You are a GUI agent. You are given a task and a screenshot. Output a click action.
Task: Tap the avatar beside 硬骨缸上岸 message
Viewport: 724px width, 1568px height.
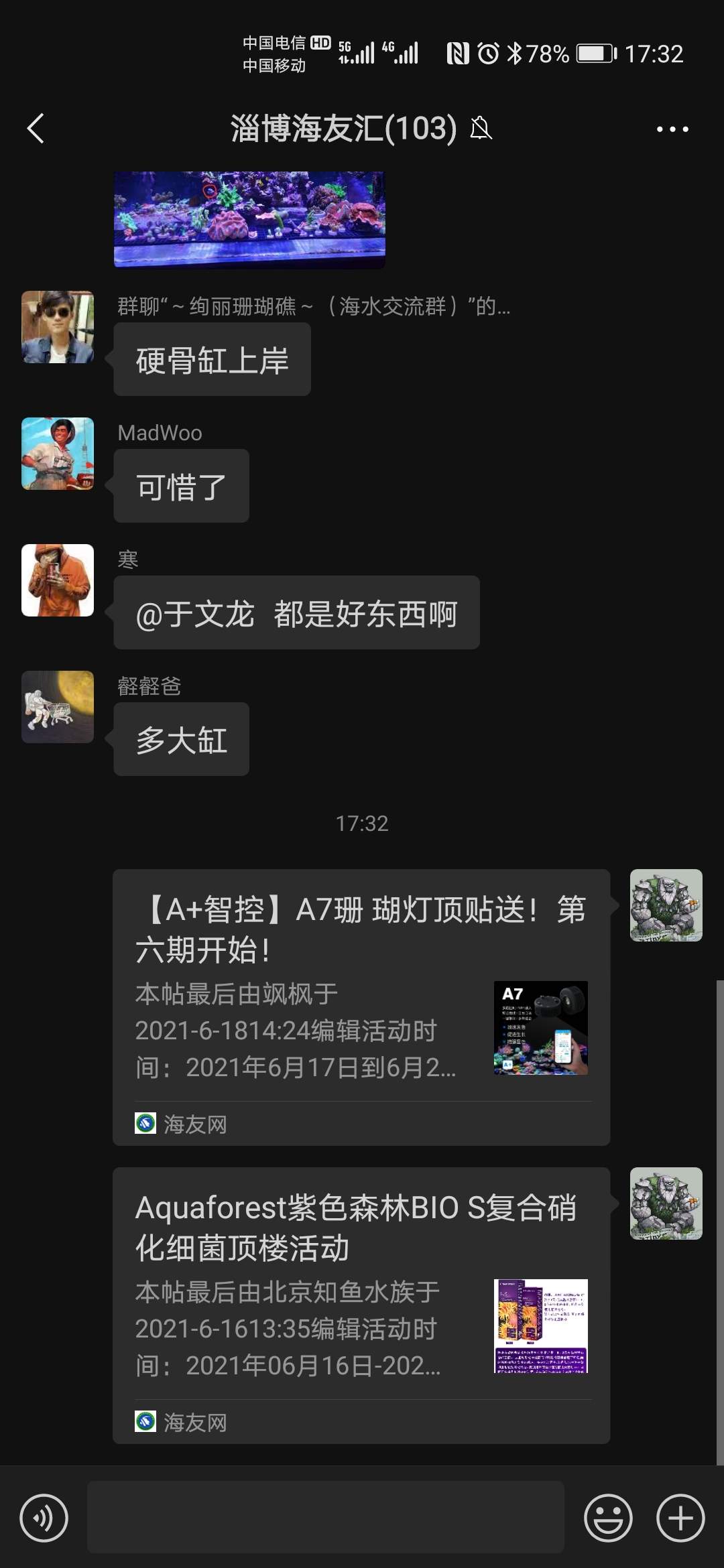coord(58,327)
